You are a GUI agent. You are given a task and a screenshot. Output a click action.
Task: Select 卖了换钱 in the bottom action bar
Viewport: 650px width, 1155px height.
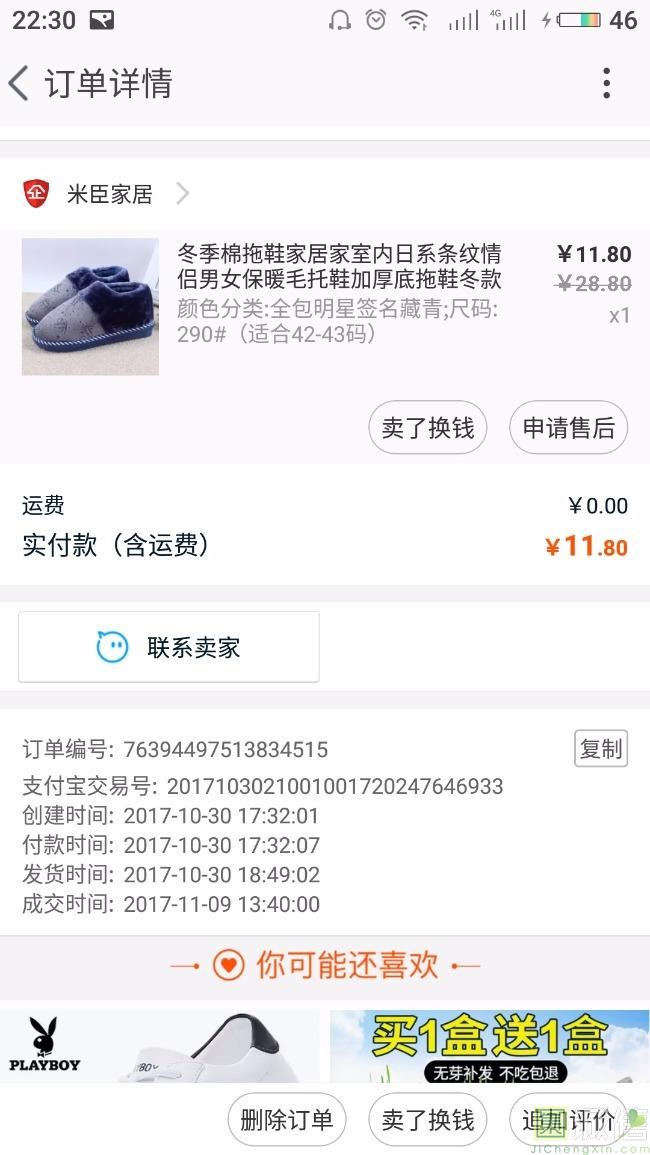click(x=428, y=1120)
